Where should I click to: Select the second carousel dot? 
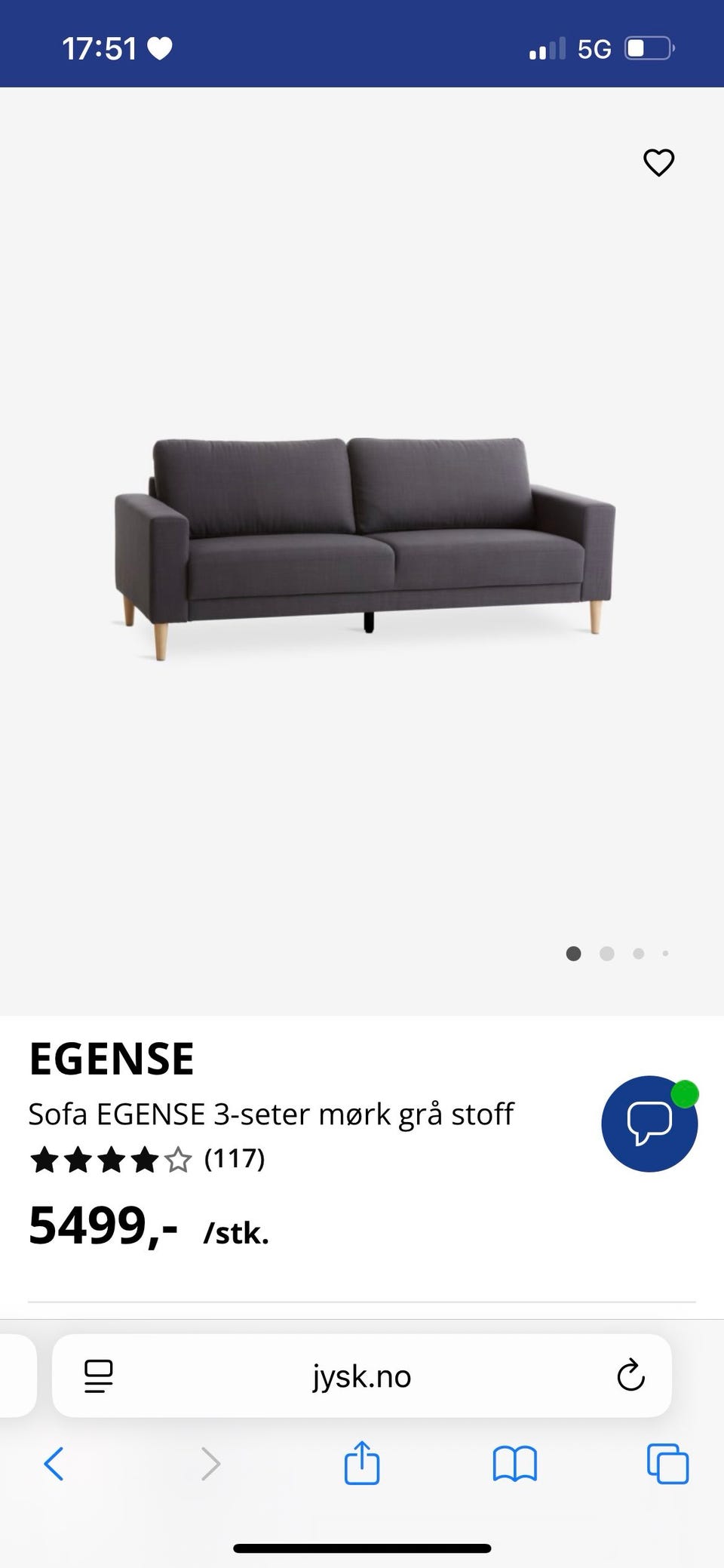pyautogui.click(x=606, y=953)
